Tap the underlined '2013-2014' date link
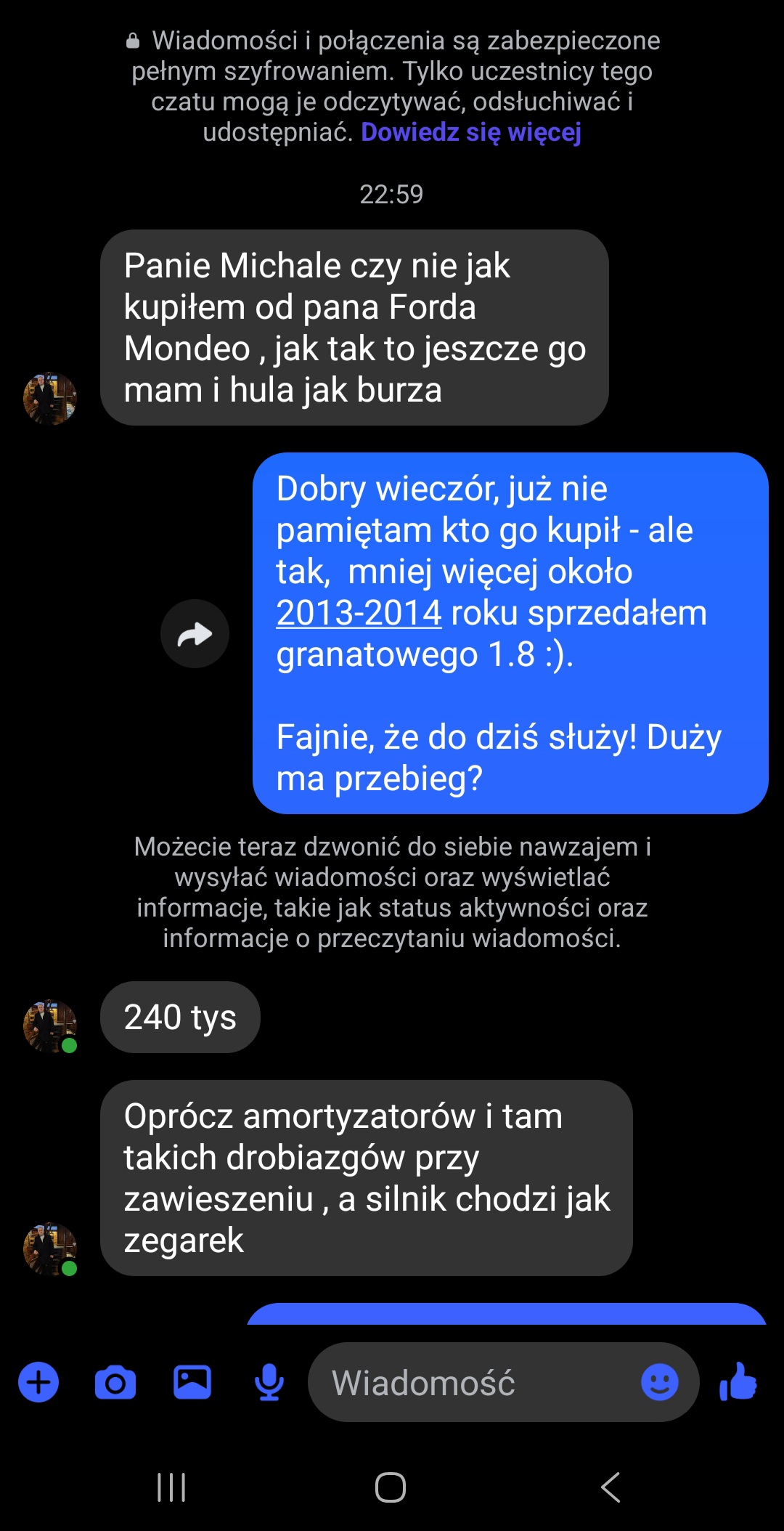The width and height of the screenshot is (784, 1531). 359,613
